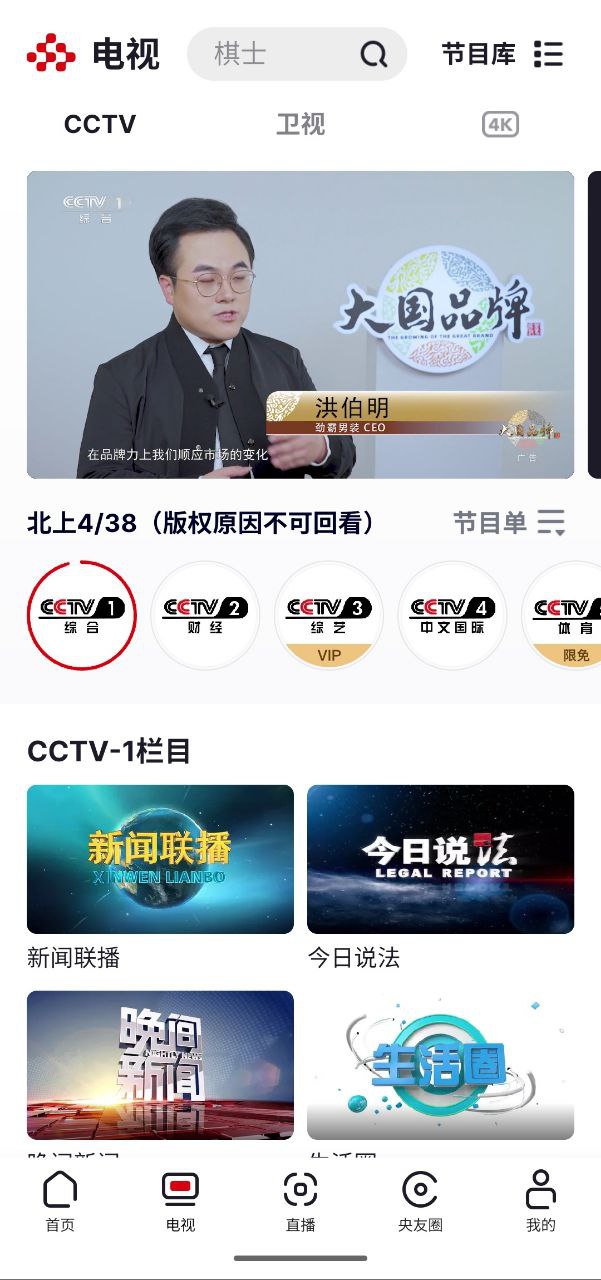Select the CCTV-3 综艺 channel

click(328, 615)
